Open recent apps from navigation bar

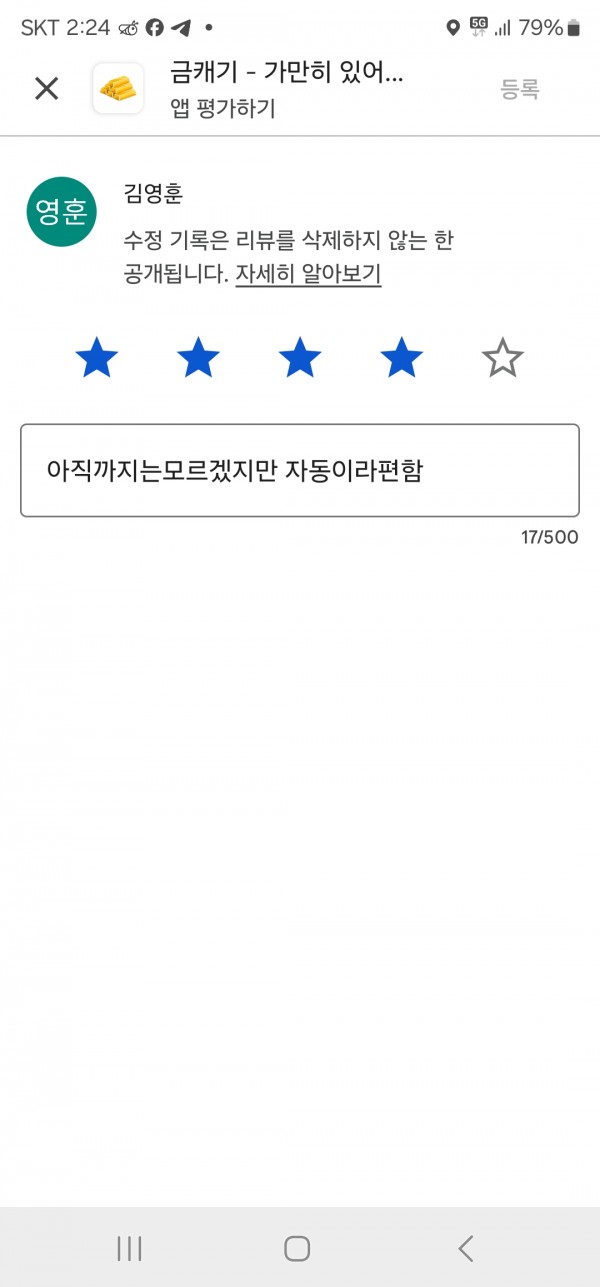(x=129, y=1247)
